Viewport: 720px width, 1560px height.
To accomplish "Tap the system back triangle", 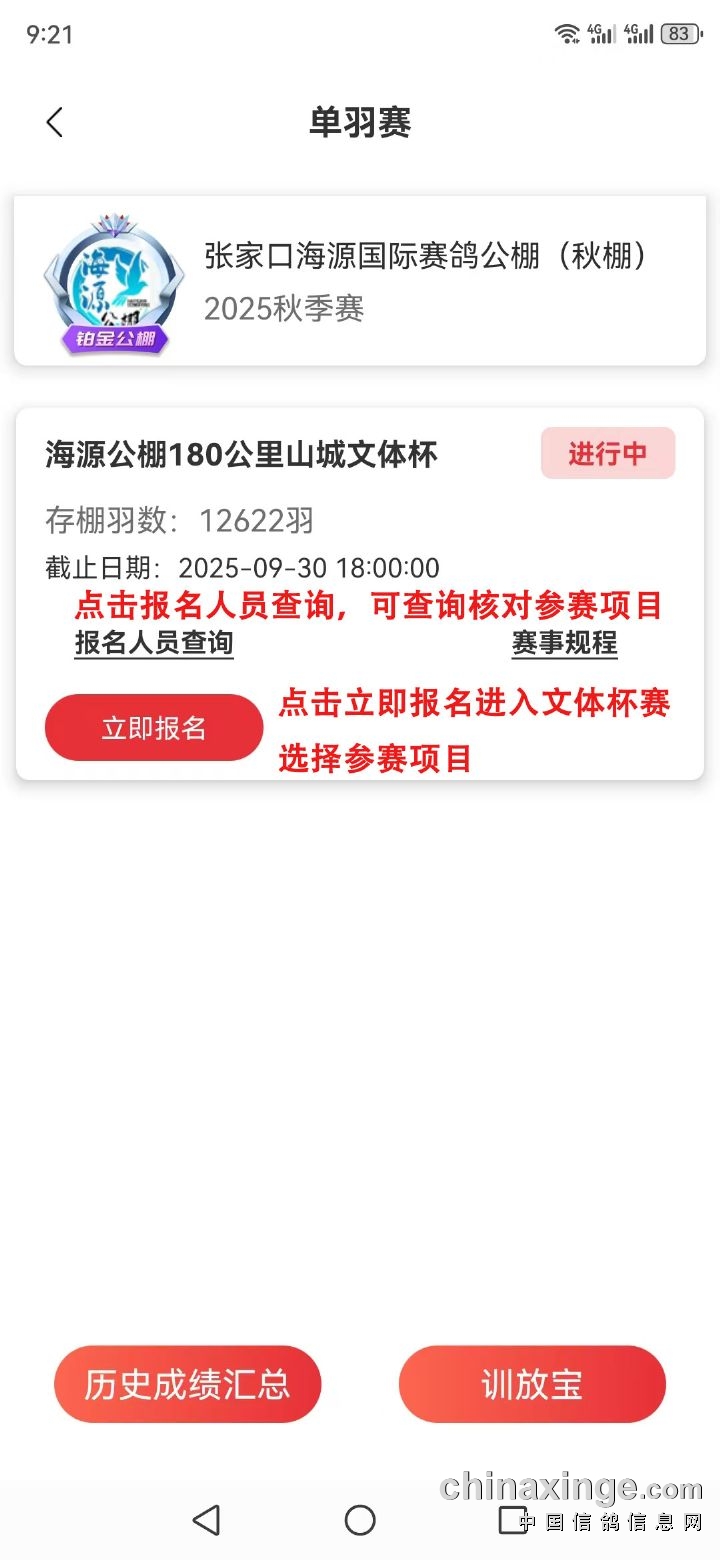I will tap(206, 1520).
